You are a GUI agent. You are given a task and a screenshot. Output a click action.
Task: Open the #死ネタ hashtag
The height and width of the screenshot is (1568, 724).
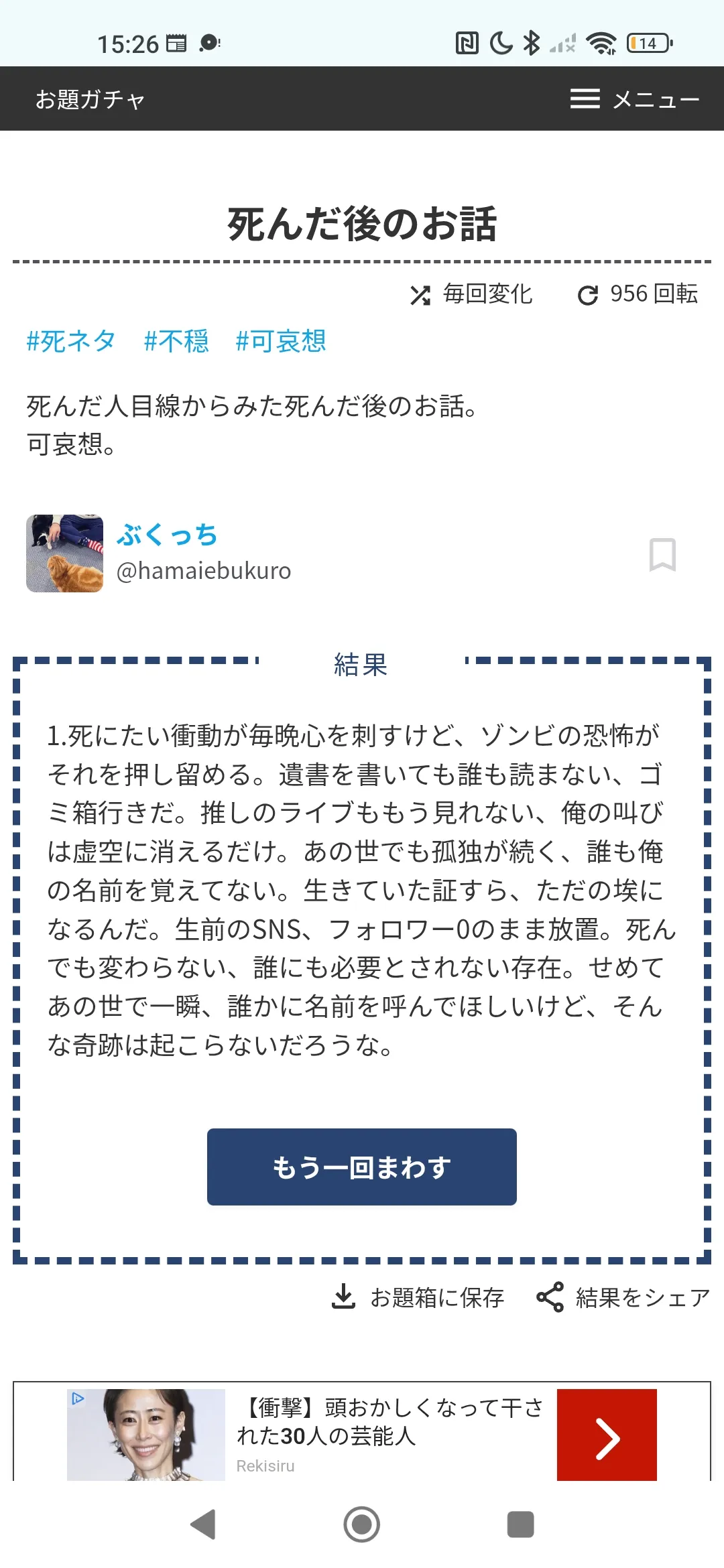click(x=70, y=341)
